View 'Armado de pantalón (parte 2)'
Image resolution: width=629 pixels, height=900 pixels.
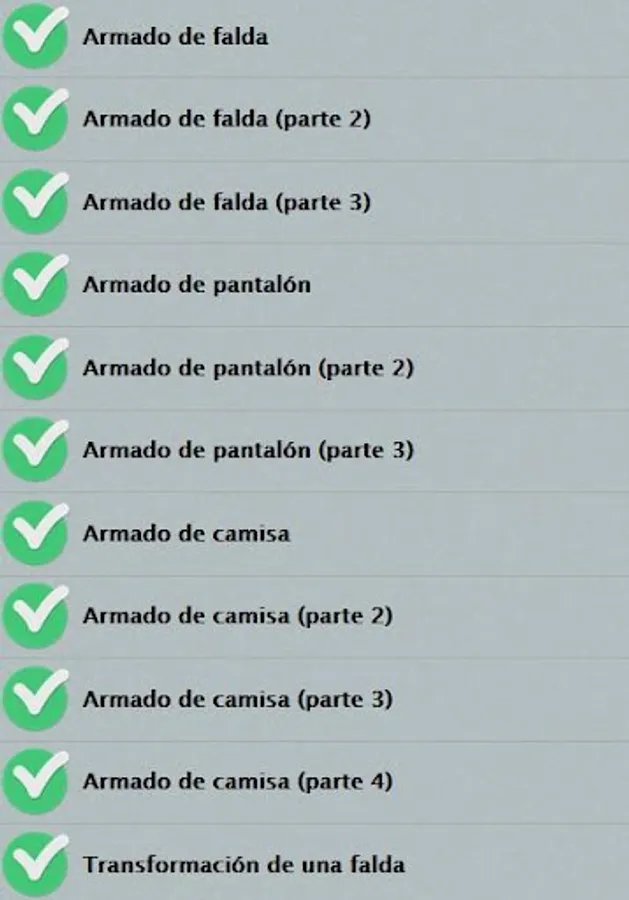point(248,368)
